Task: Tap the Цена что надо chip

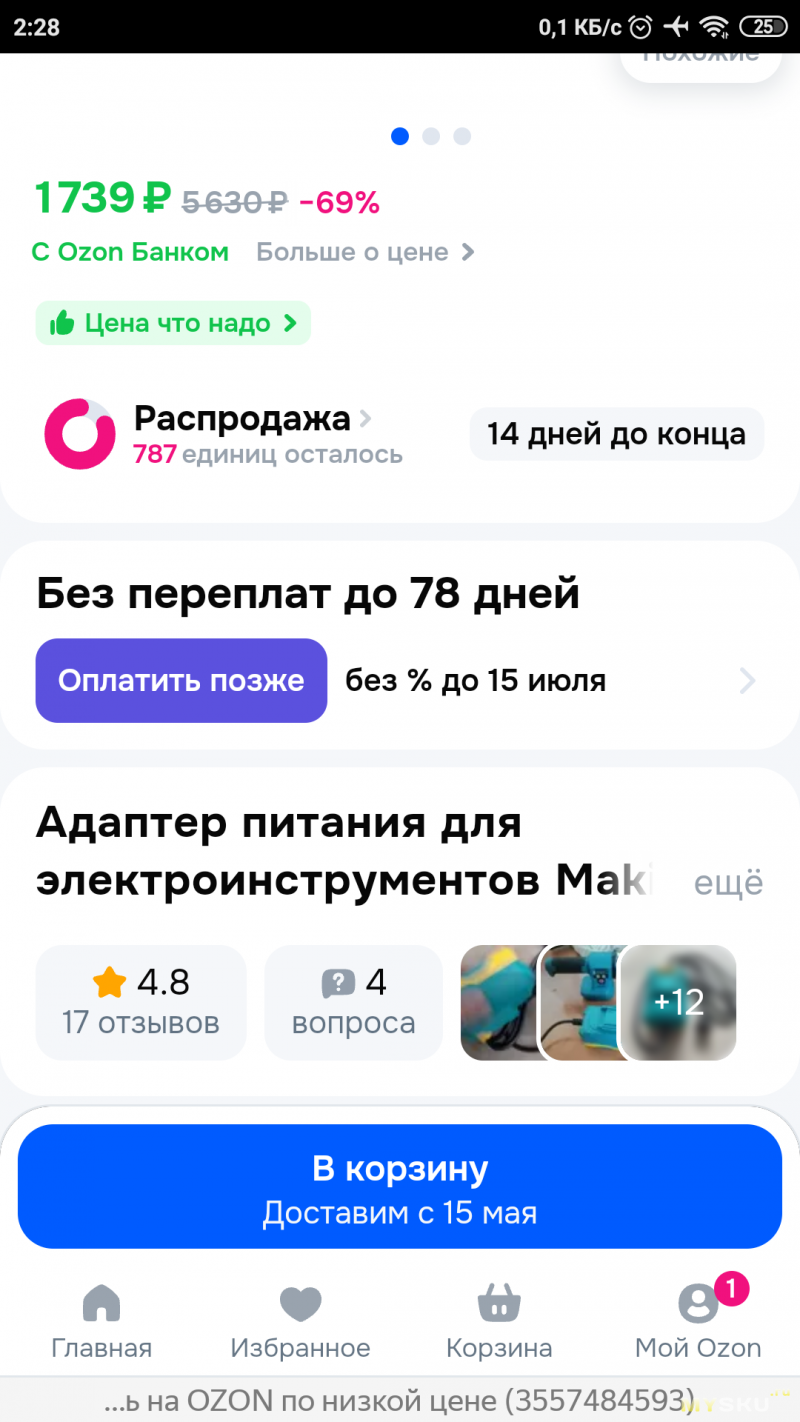Action: pos(173,323)
